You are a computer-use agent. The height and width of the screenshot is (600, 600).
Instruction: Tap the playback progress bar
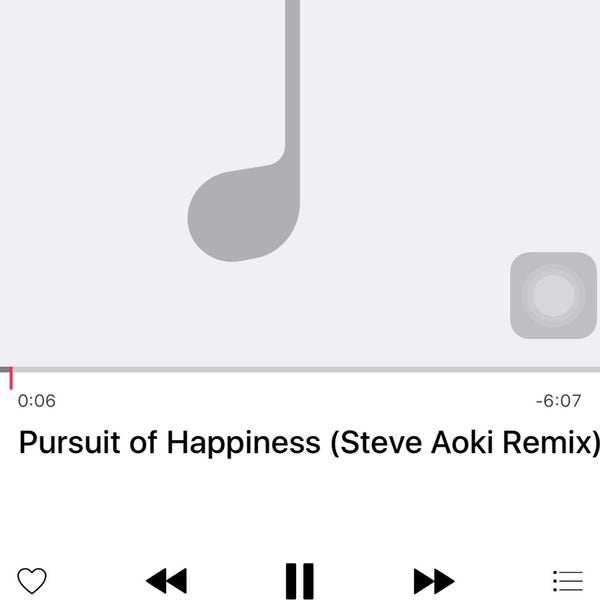coord(300,370)
